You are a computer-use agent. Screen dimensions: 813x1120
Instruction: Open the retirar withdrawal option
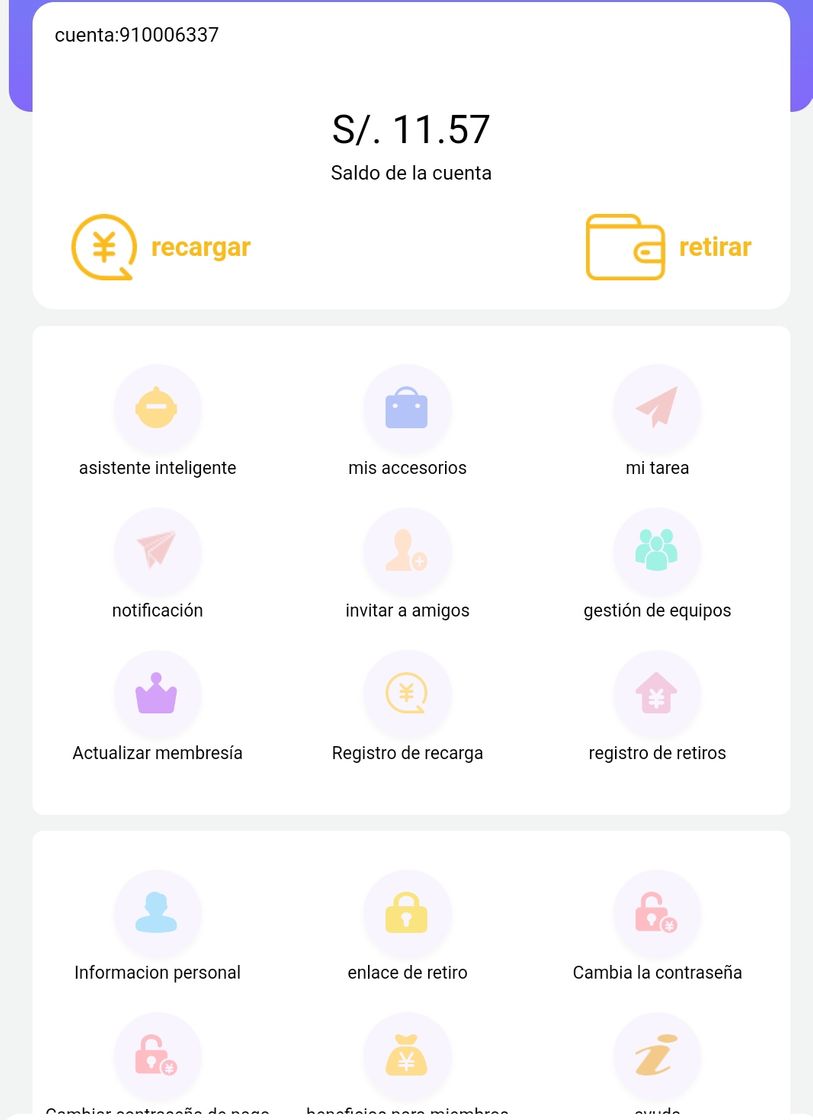[668, 247]
